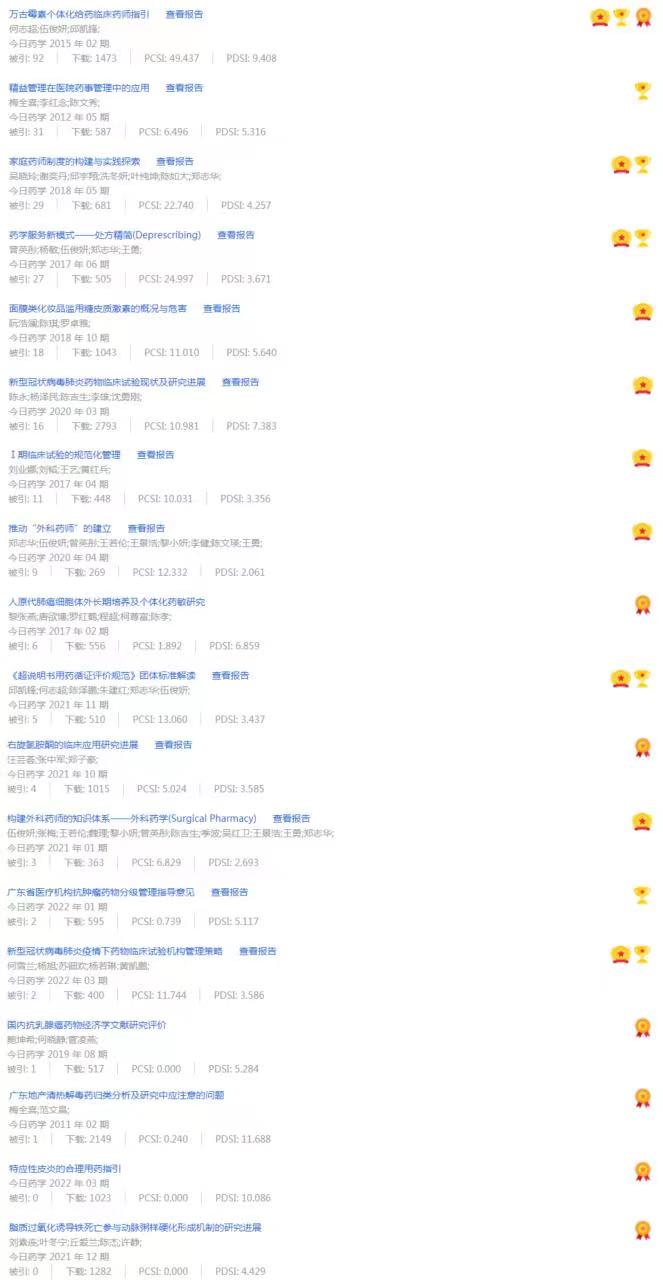Open the article 万古霉素个体化给药临床药师指引
This screenshot has height=1280, width=663.
click(x=79, y=15)
